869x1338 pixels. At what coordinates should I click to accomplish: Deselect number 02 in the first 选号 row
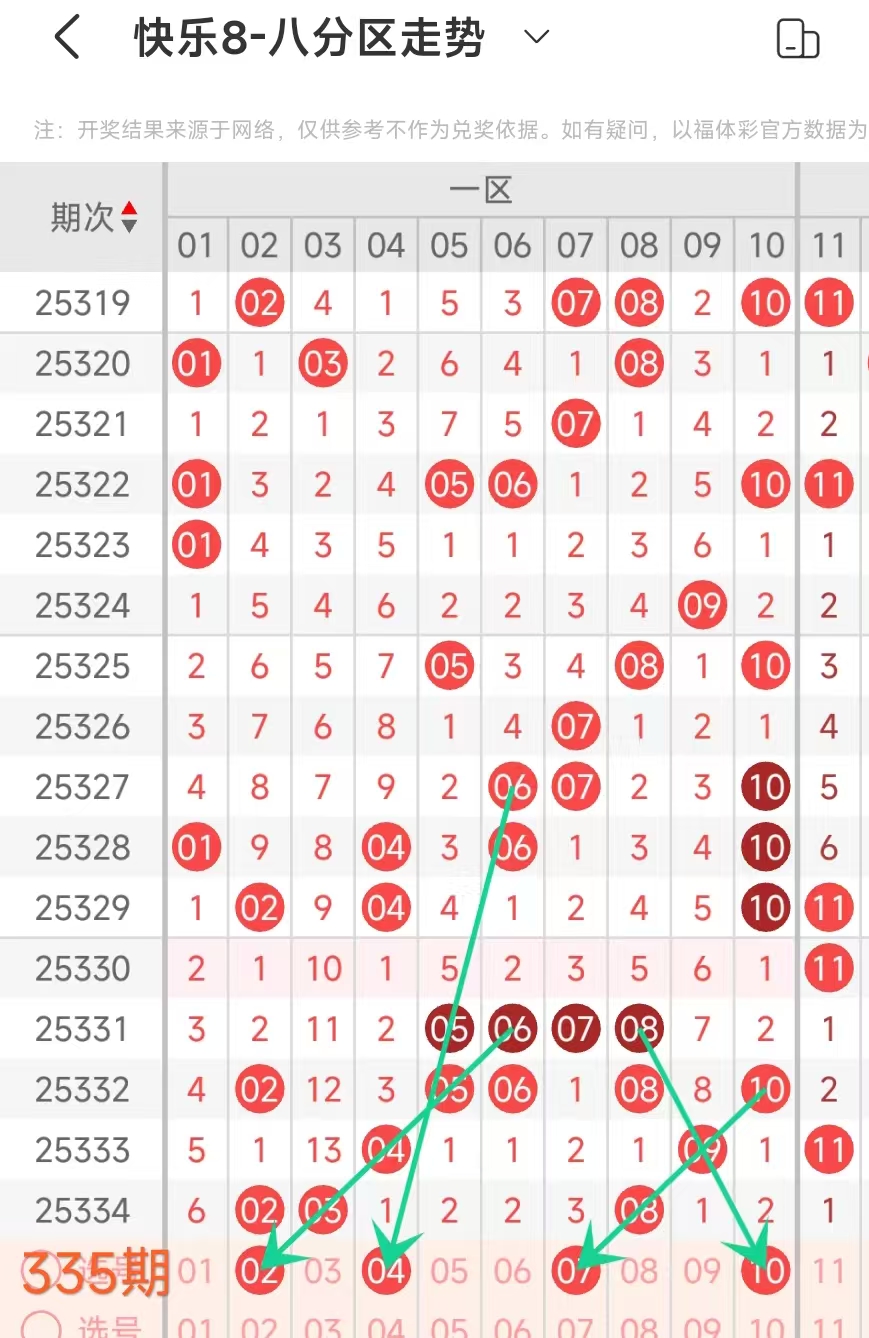click(259, 1272)
